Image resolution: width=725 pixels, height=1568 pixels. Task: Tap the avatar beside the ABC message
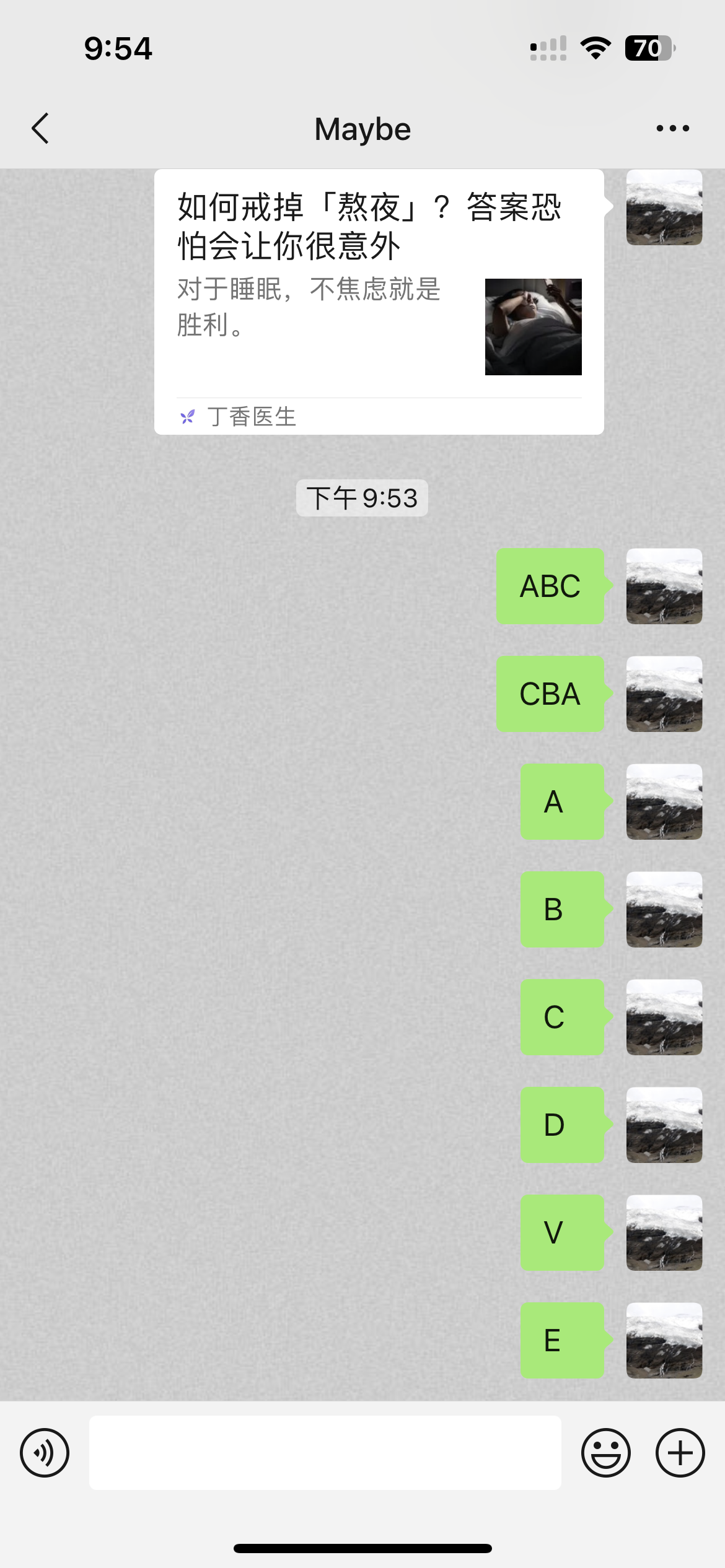pyautogui.click(x=664, y=586)
